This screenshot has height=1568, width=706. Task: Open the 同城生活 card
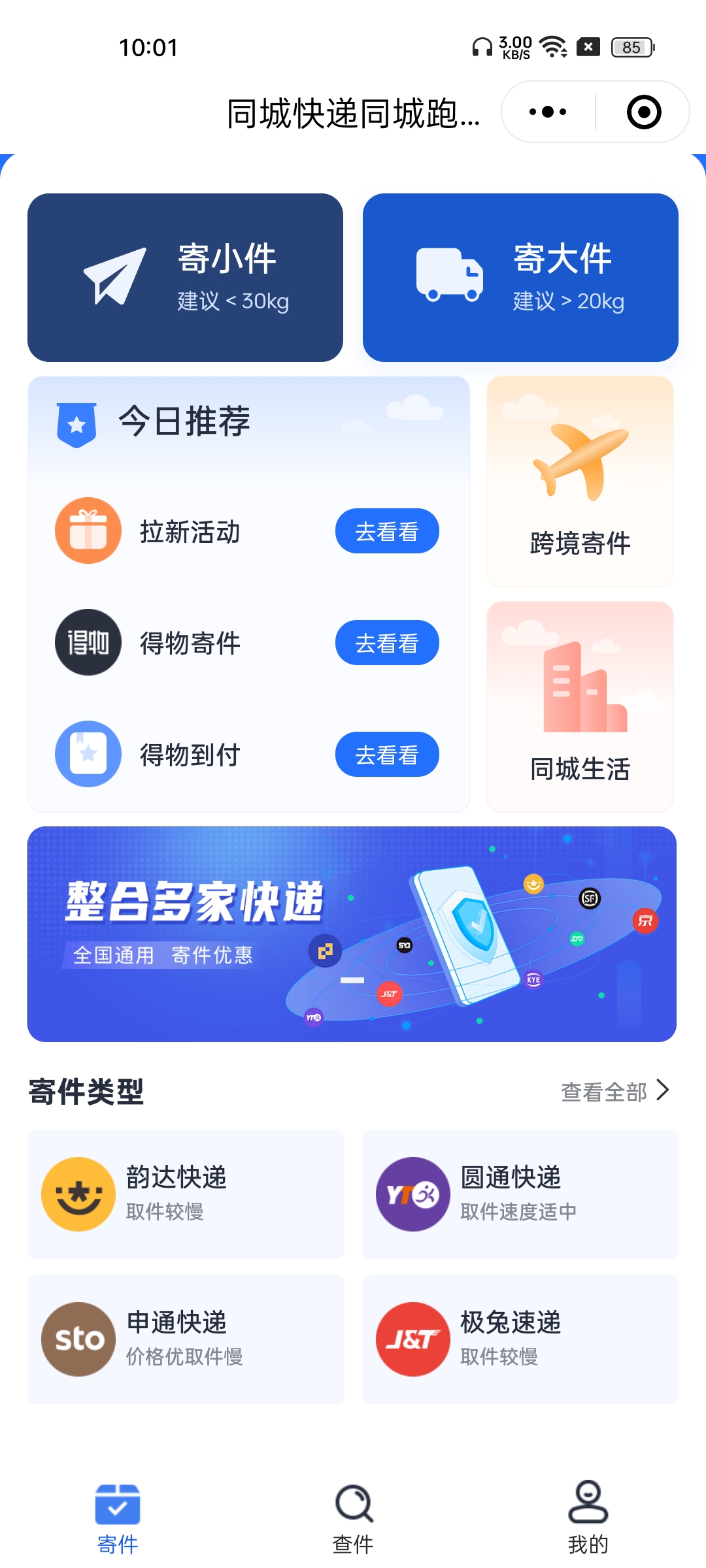click(580, 707)
